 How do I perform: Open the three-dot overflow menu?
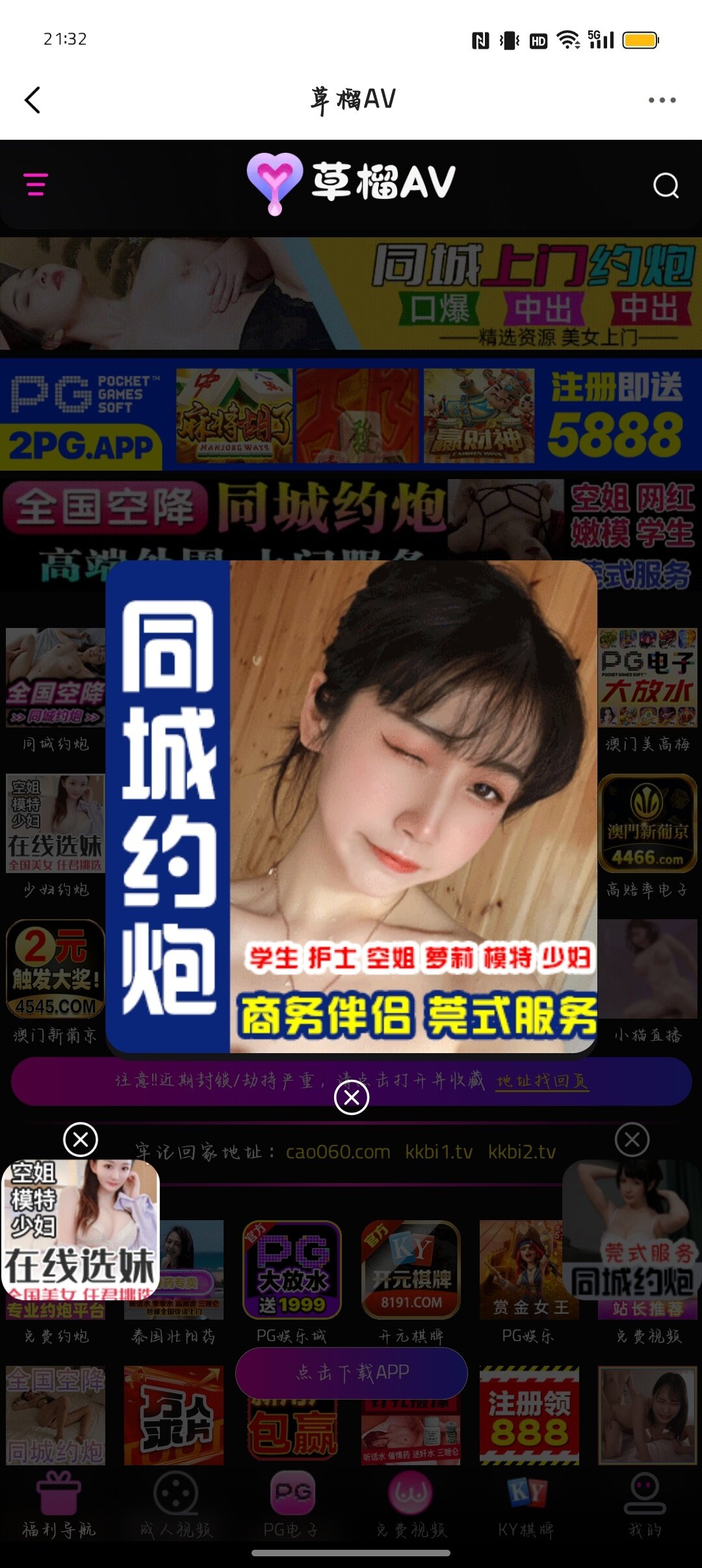[662, 100]
